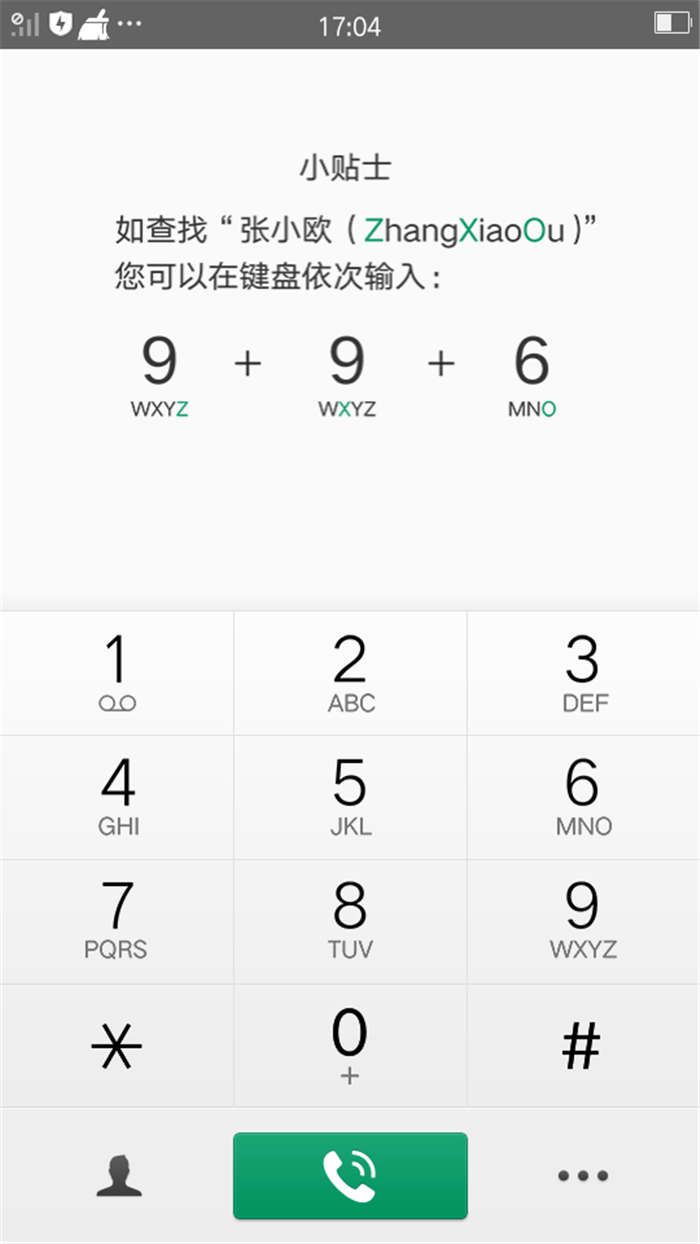Screen dimensions: 700x1244
Task: Open the three-dot more options menu
Action: coord(583,1176)
